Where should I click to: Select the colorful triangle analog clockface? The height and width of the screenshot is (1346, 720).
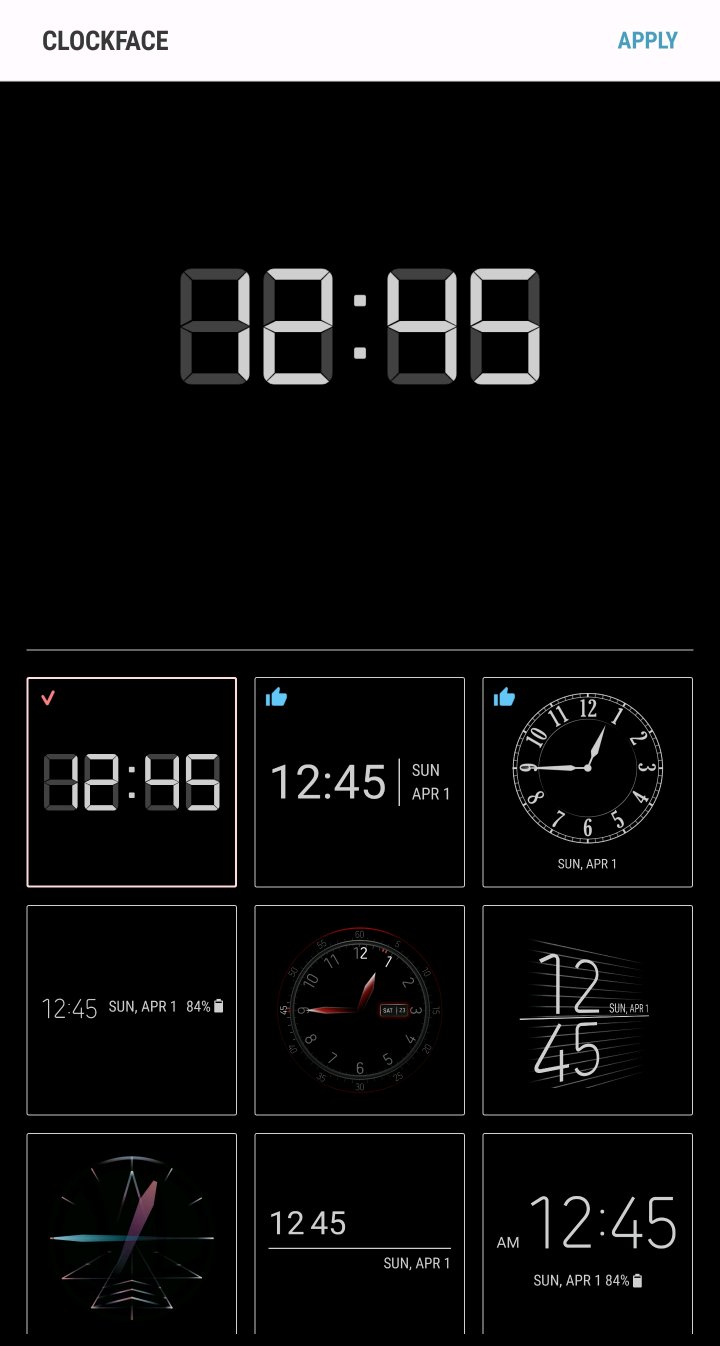[x=131, y=1235]
